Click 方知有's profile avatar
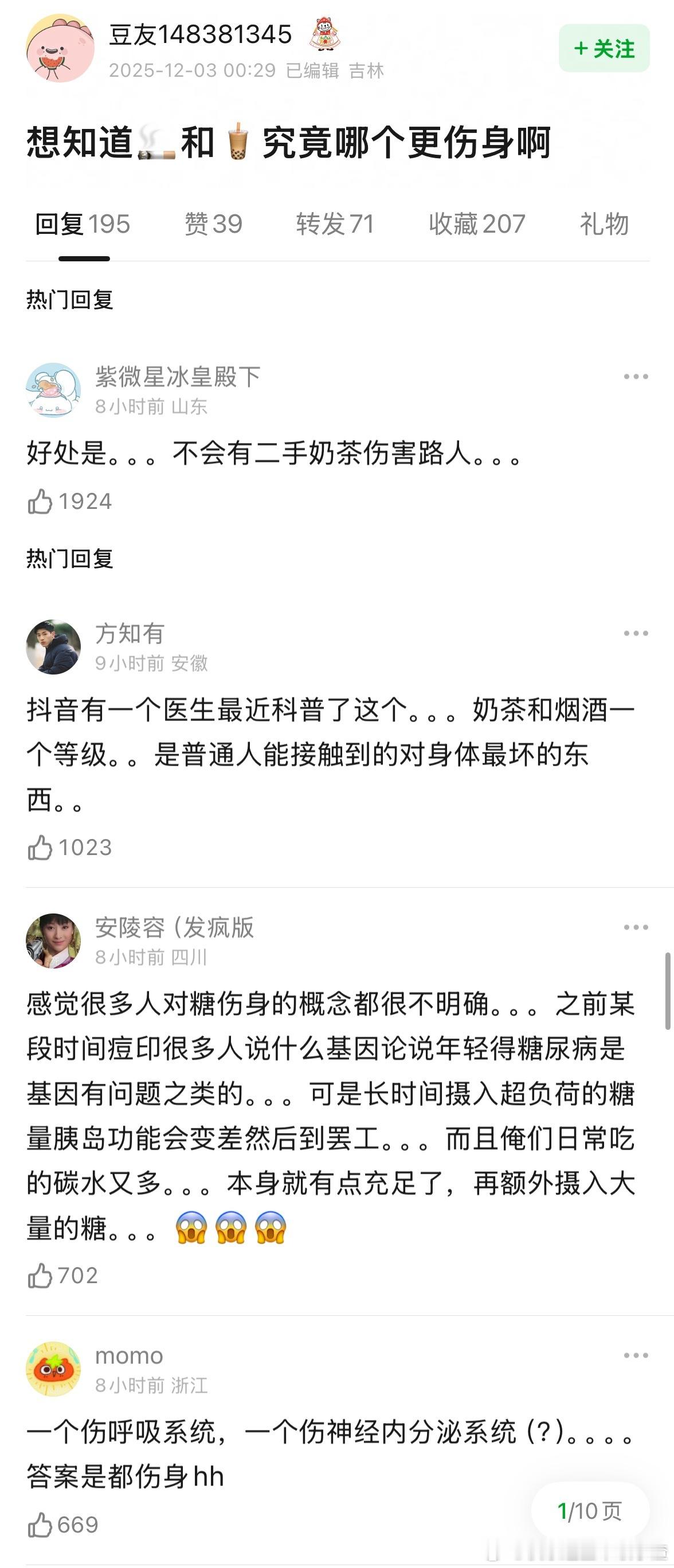Viewport: 674px width, 1568px height. tap(53, 648)
